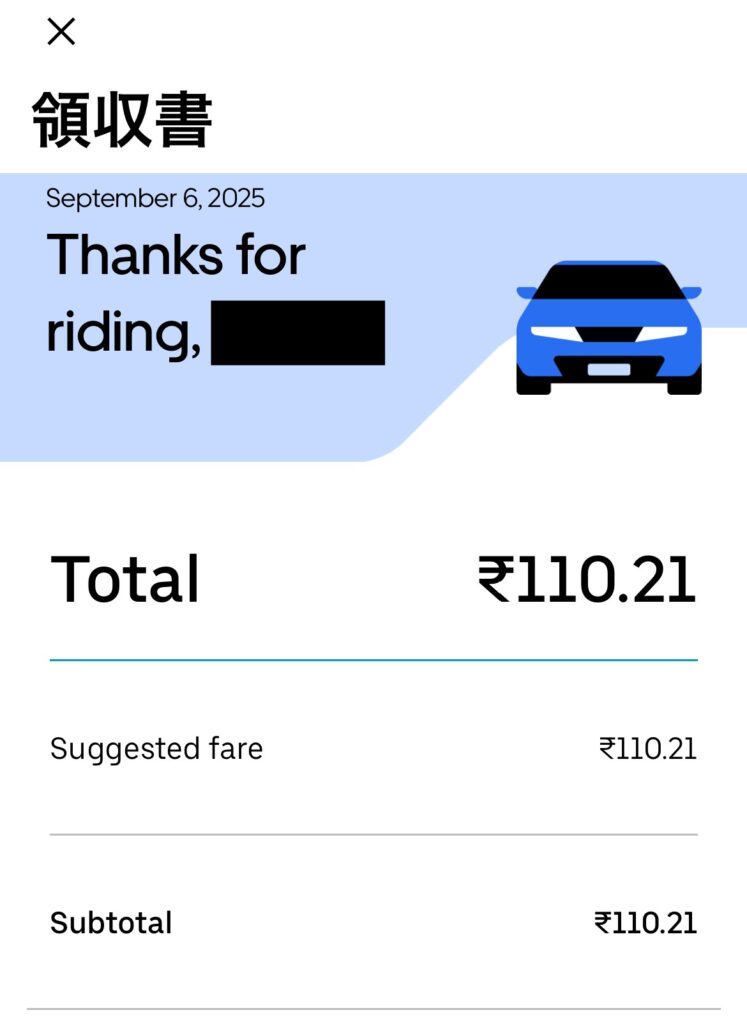Click the redacted rider name box
The image size is (747, 1024).
(x=297, y=334)
